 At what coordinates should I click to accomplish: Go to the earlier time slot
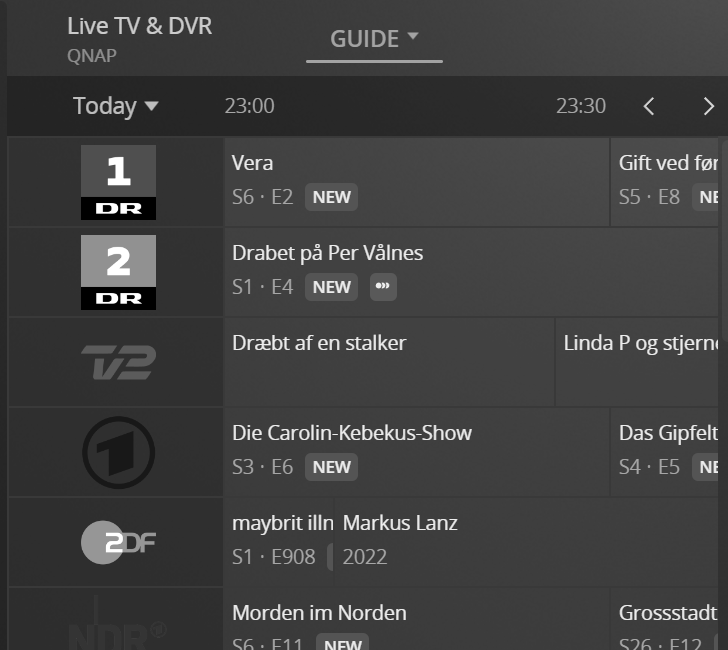(x=649, y=106)
